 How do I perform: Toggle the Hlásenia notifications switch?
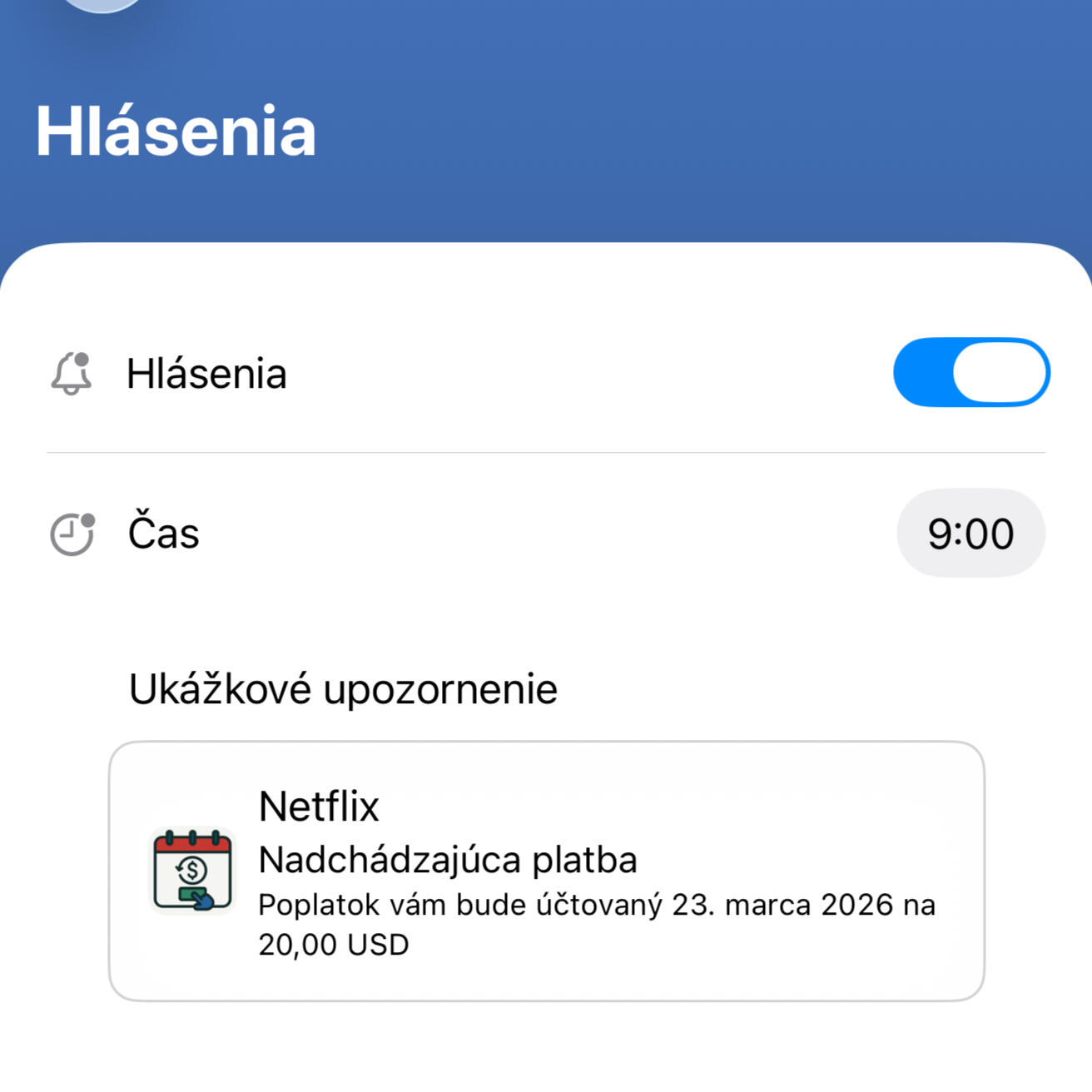970,372
